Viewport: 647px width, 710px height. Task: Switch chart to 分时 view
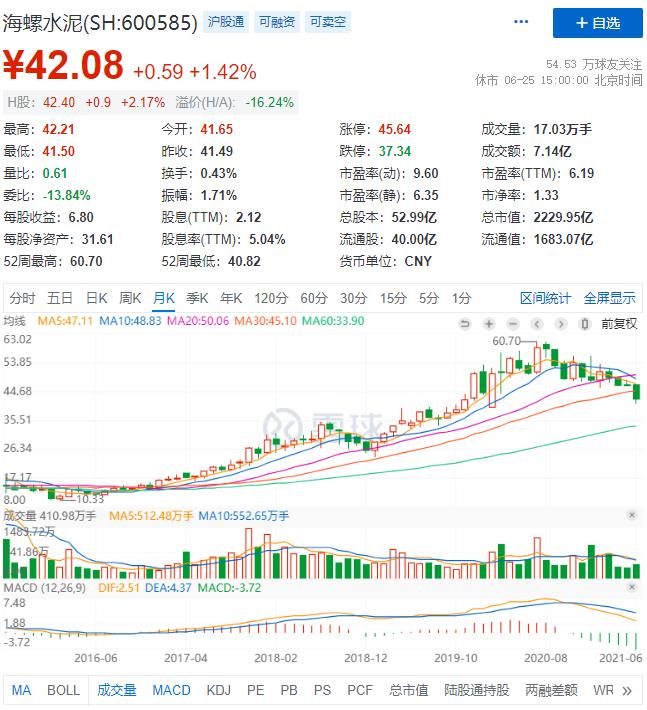[22, 298]
